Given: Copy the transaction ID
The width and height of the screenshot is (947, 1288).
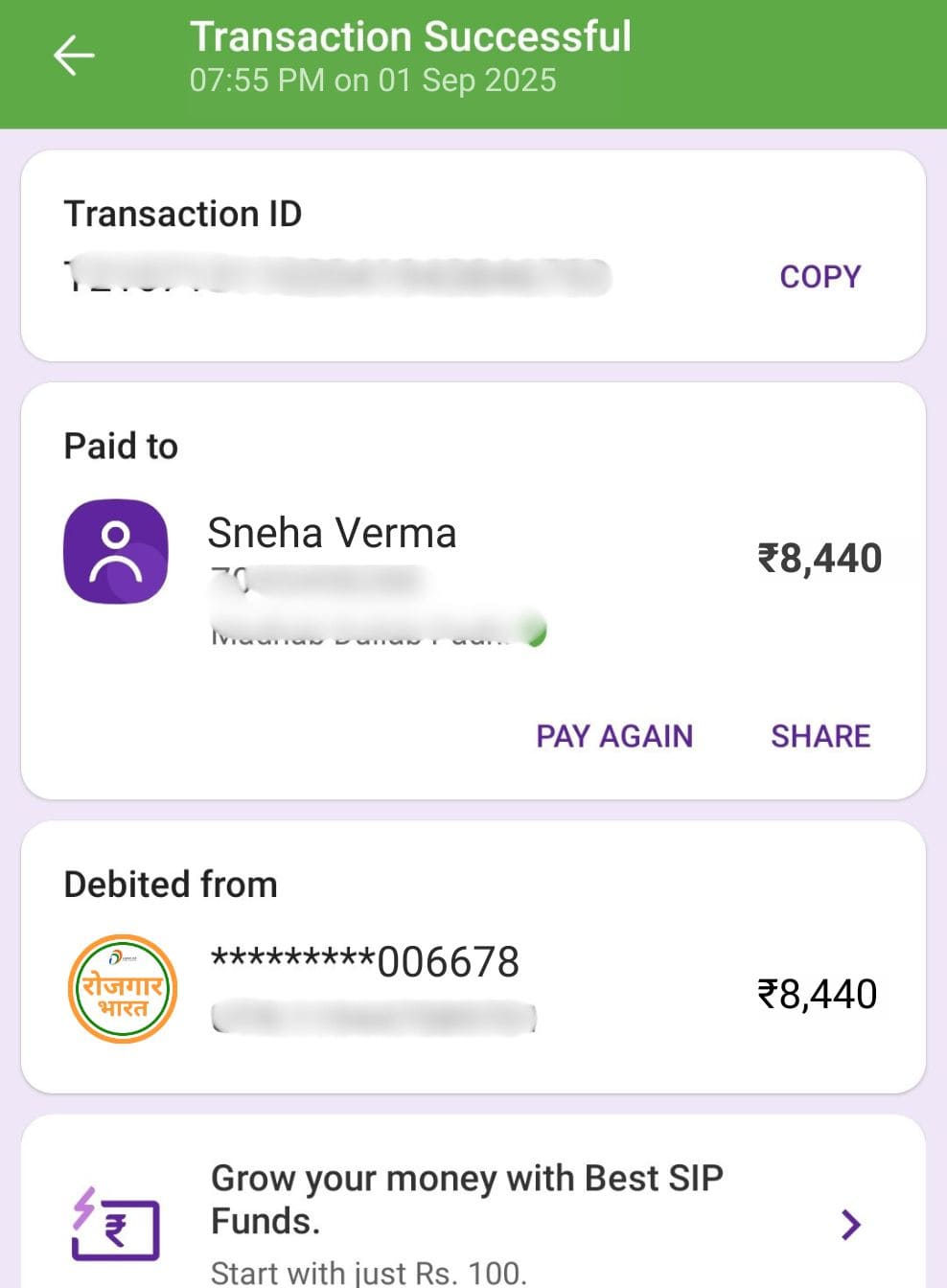Looking at the screenshot, I should pos(820,277).
